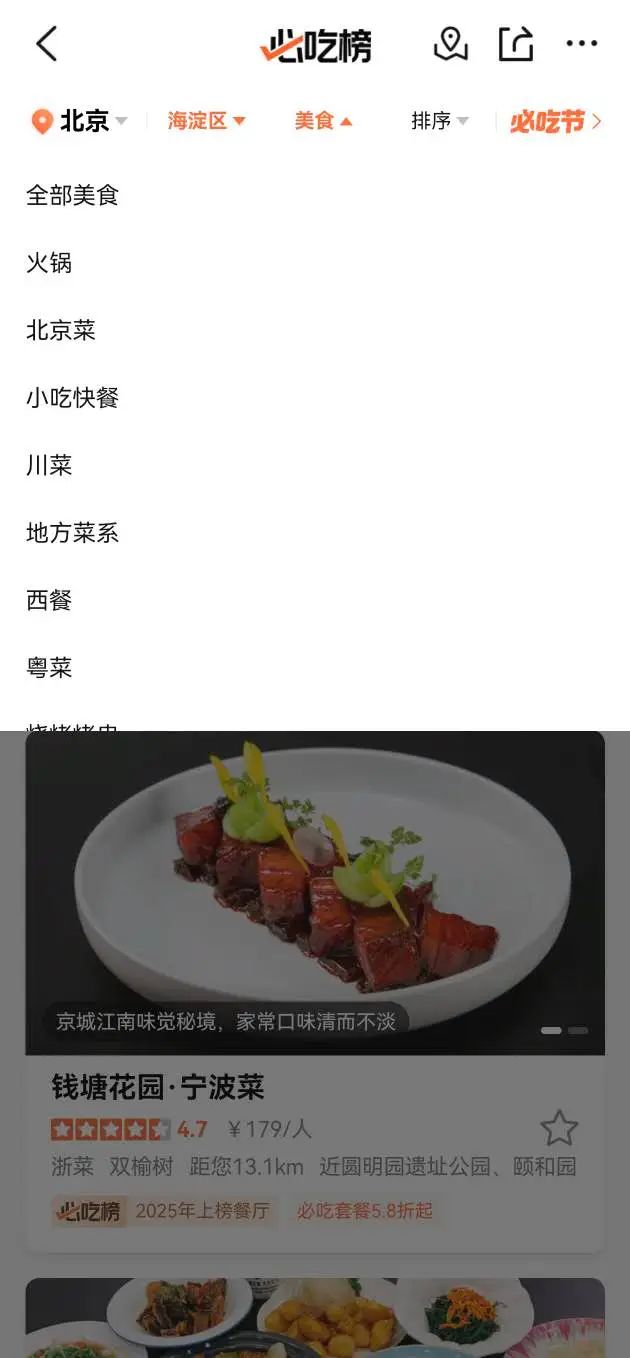Select 全部美食 from the list

72,196
